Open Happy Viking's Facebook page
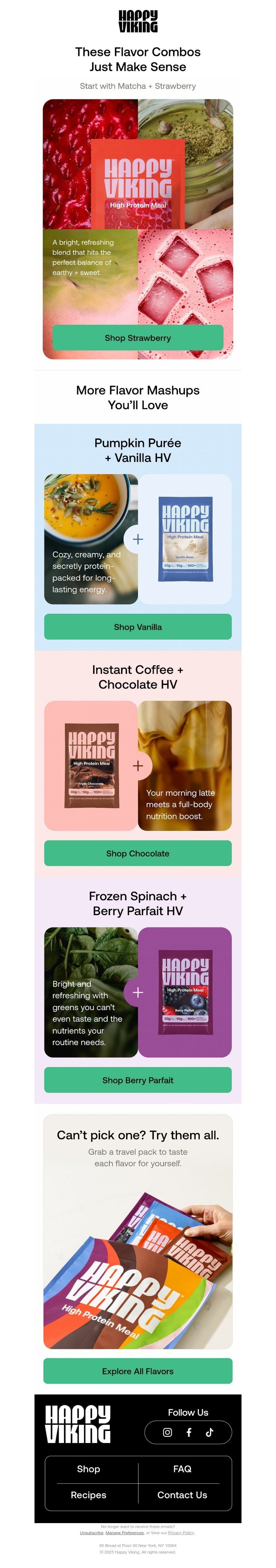 pos(188,1432)
